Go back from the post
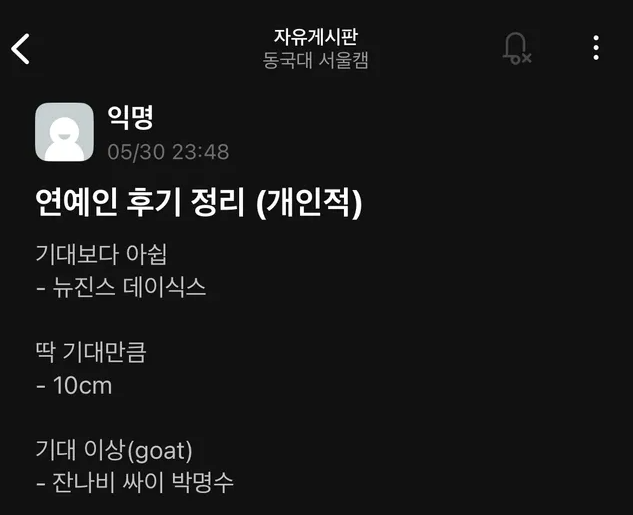633x515 pixels. [x=21, y=47]
